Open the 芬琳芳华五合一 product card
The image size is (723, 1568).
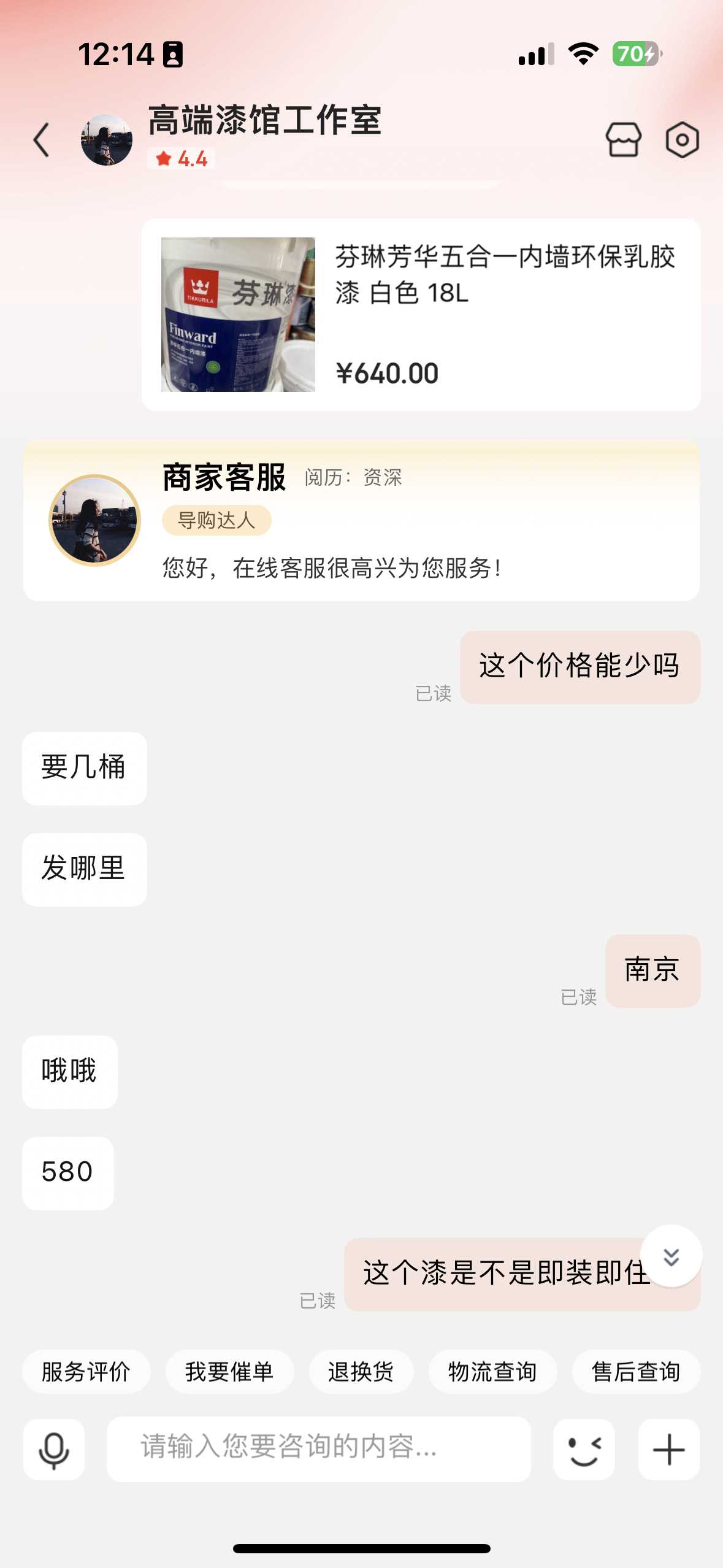421,314
